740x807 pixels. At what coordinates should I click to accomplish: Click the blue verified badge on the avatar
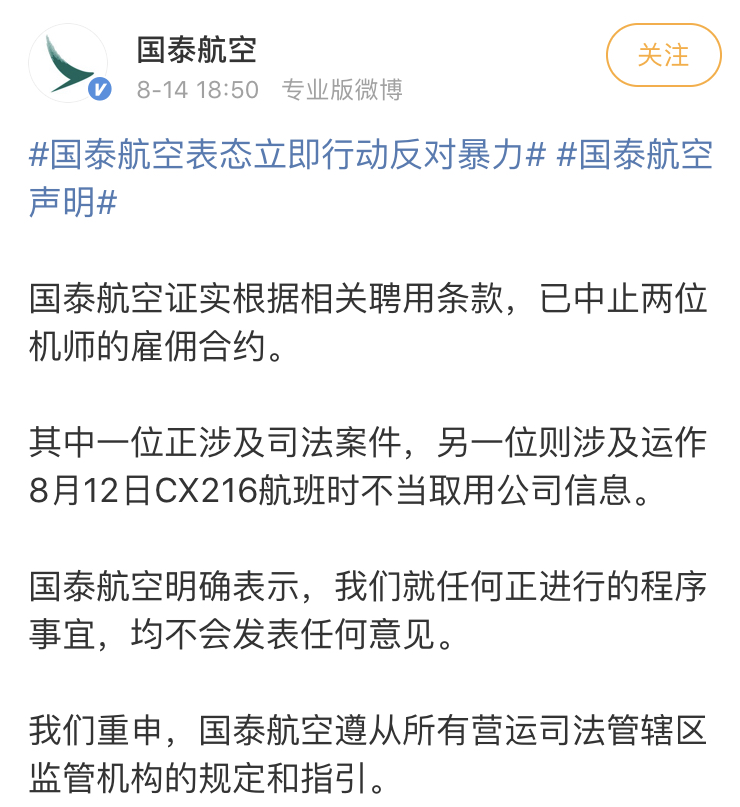click(x=98, y=89)
